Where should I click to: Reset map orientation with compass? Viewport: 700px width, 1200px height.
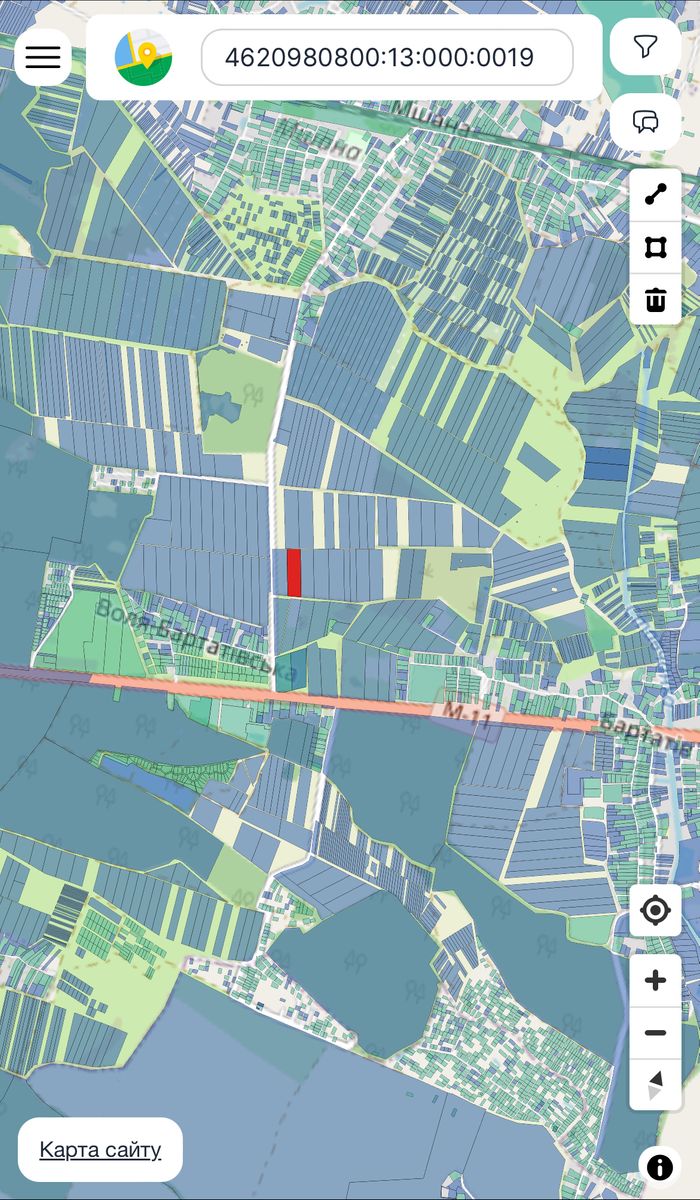point(655,1085)
